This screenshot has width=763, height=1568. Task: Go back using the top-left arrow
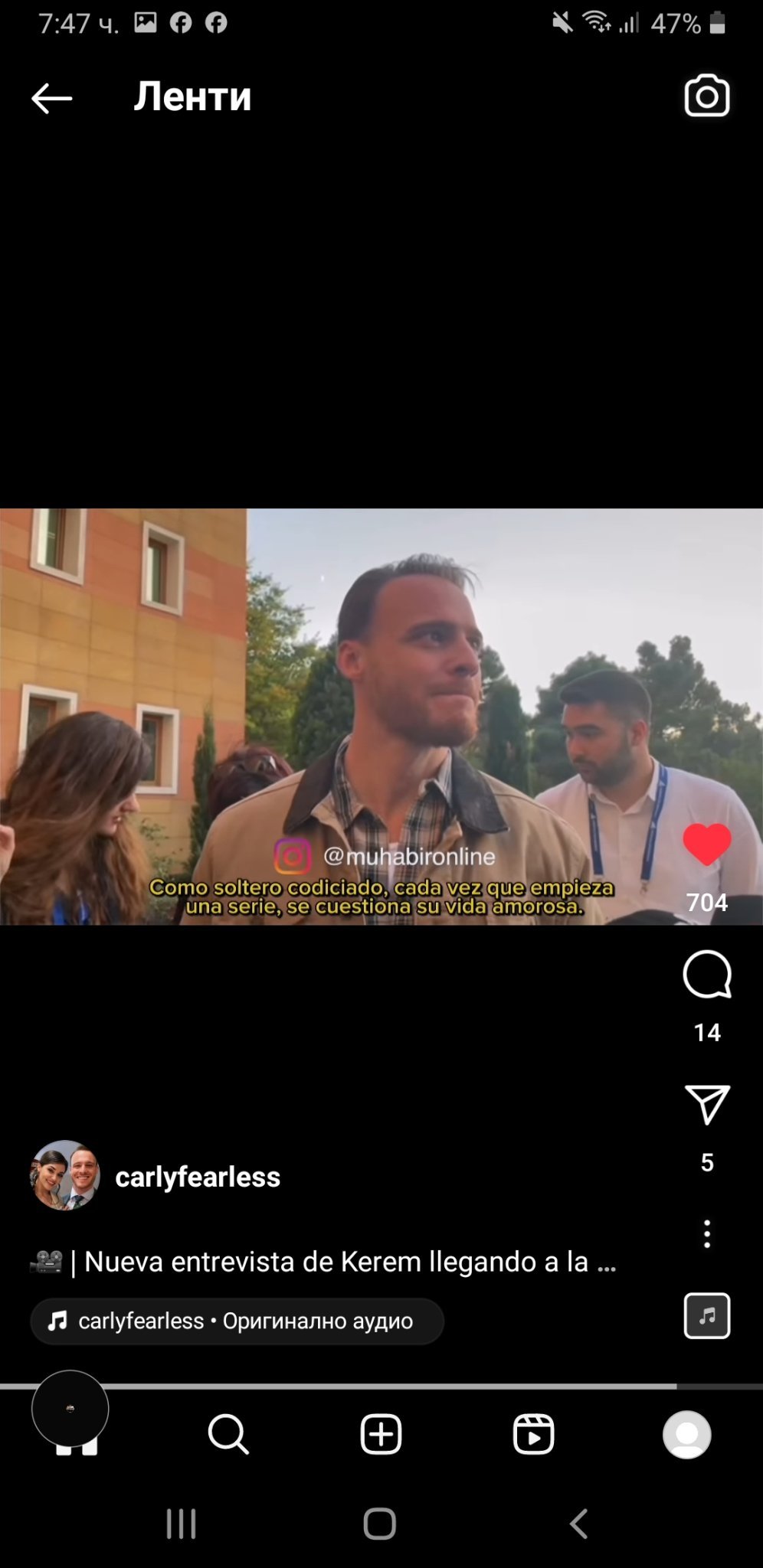pos(51,98)
